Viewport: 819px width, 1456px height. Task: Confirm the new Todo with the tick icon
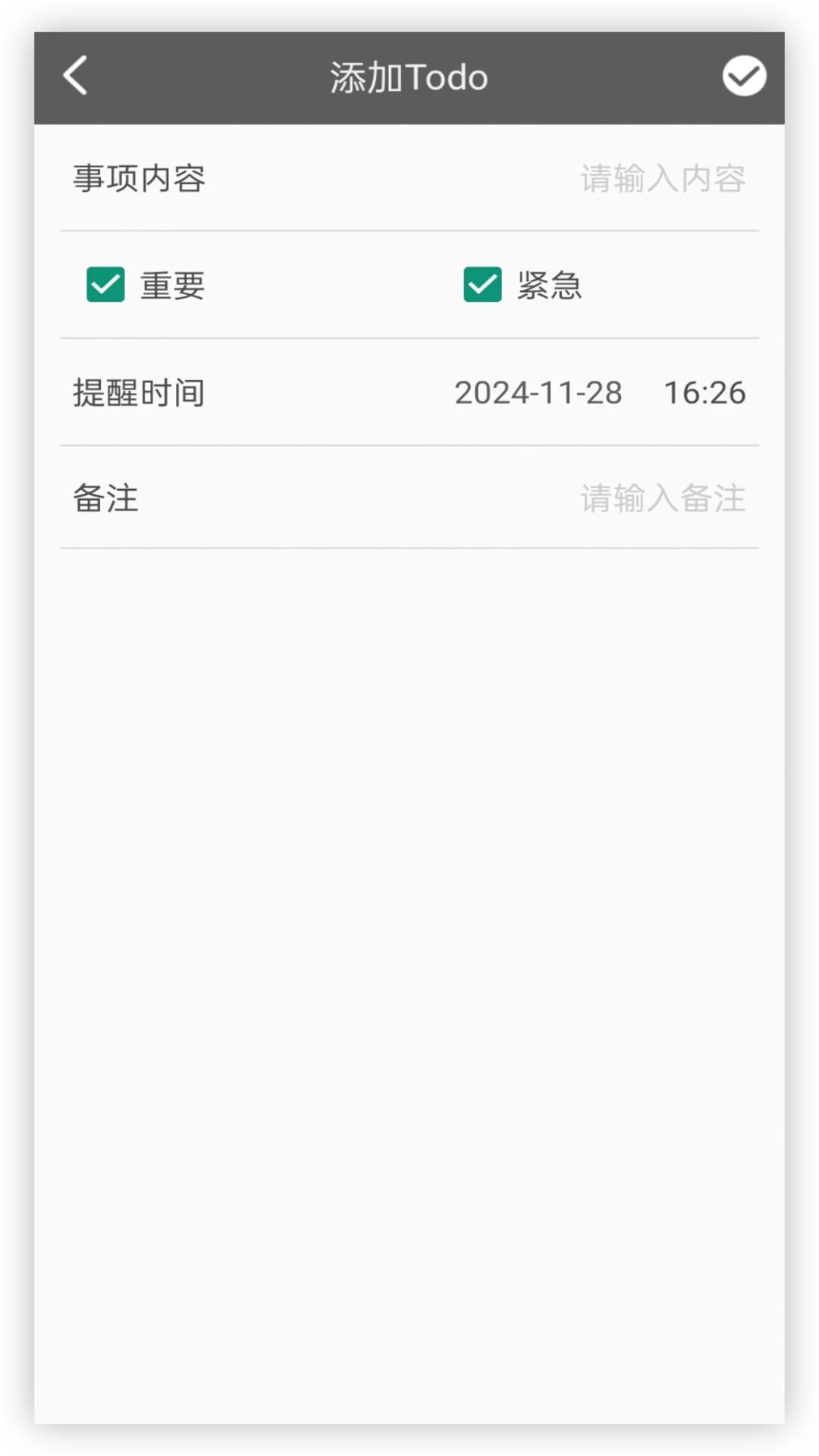[744, 76]
